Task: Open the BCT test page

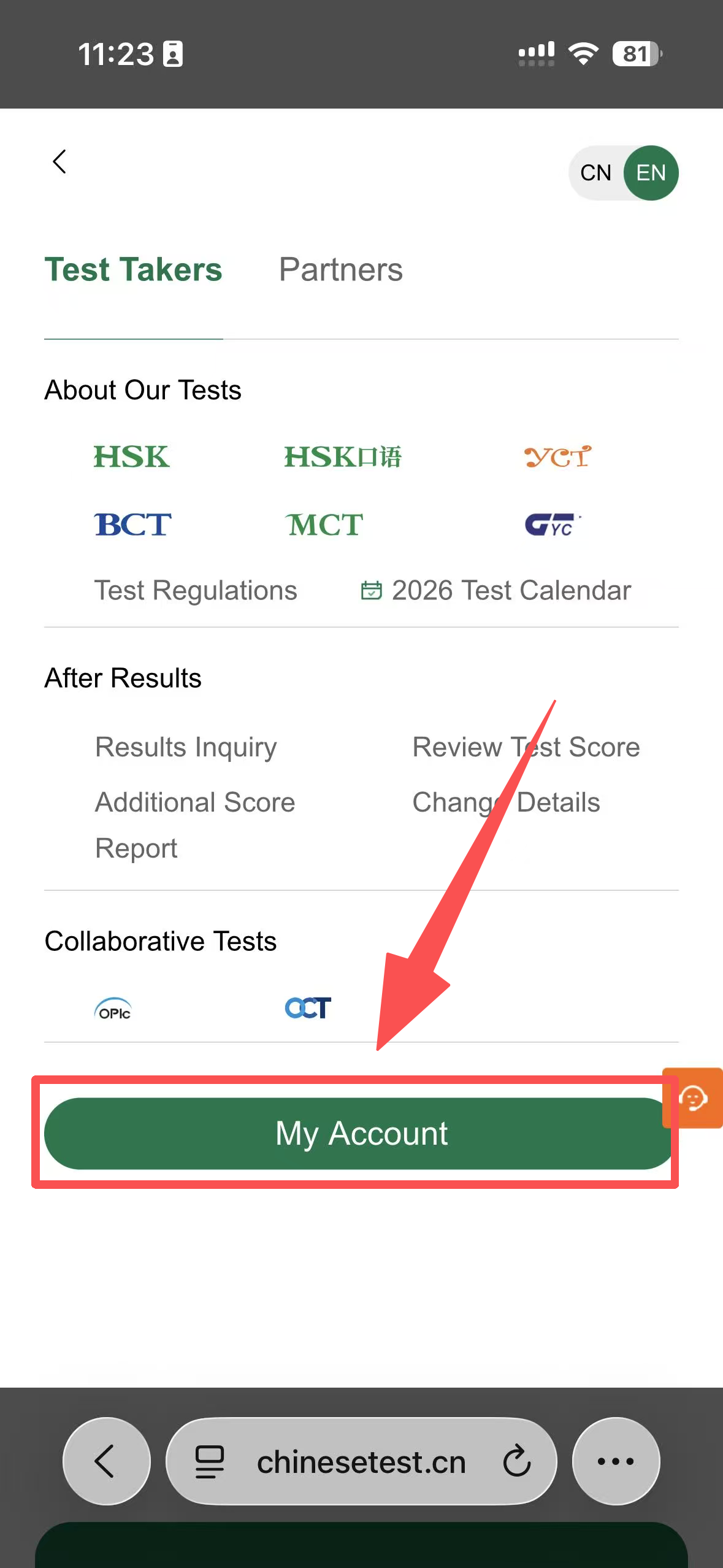Action: pyautogui.click(x=132, y=525)
